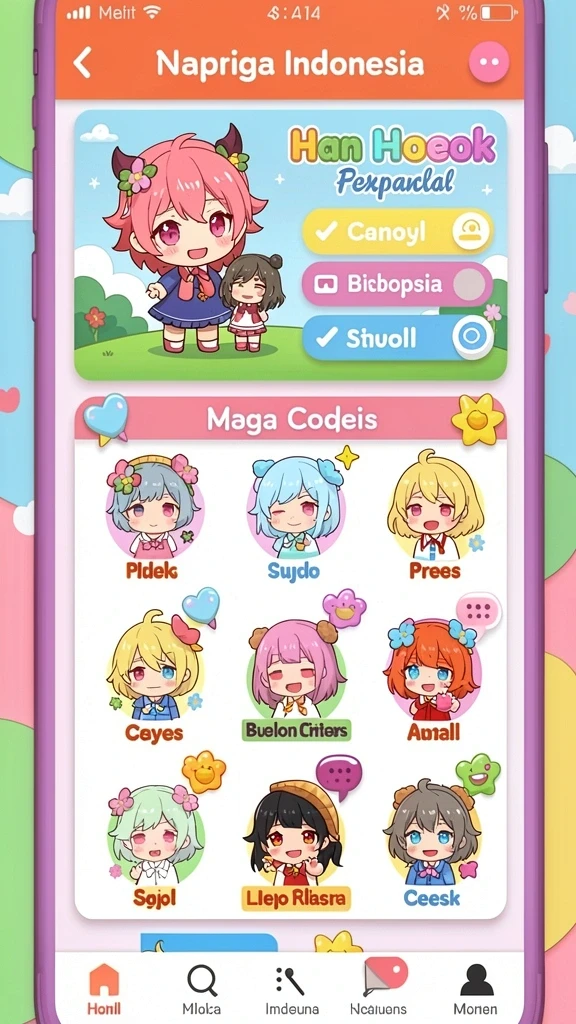Open the Pldek character tile
This screenshot has width=576, height=1024.
click(153, 516)
